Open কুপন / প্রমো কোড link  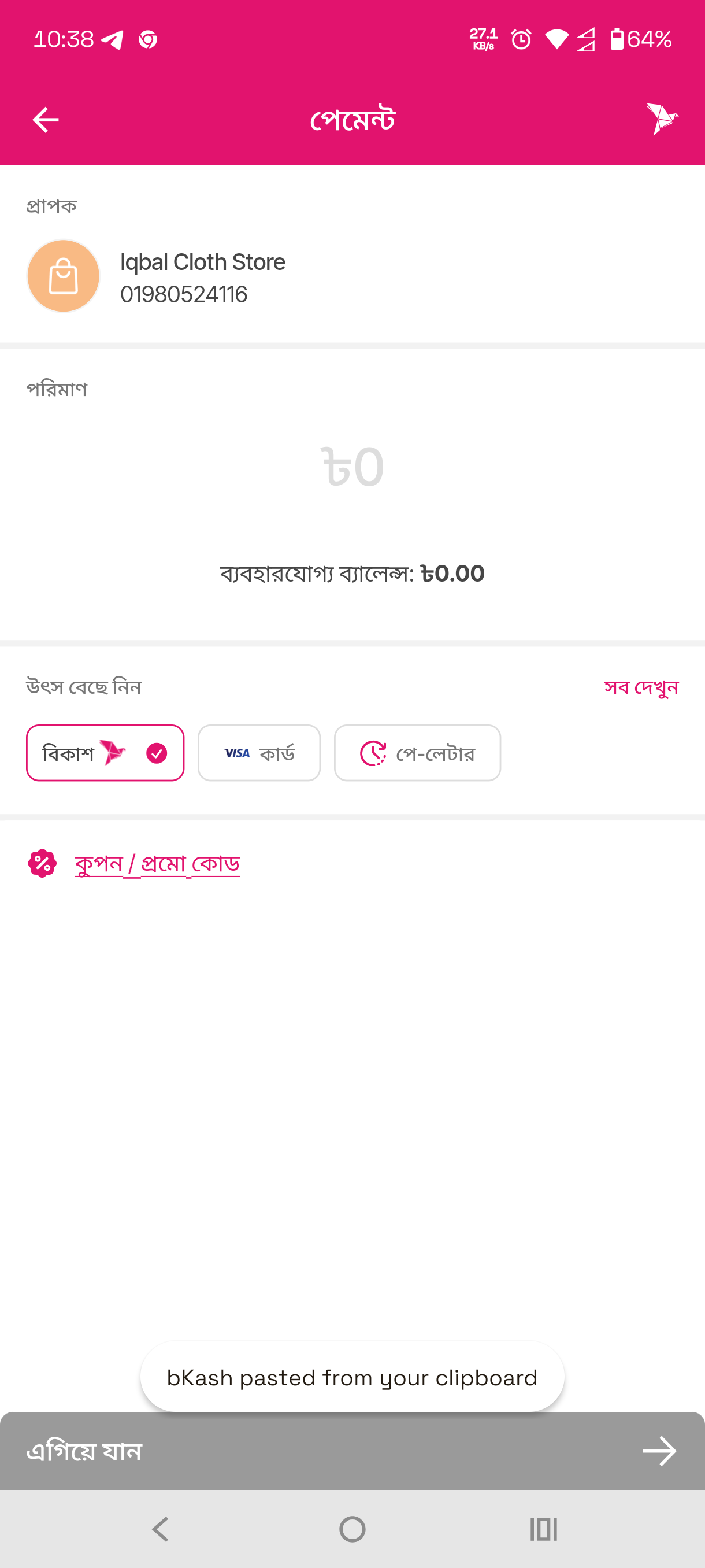point(157,863)
